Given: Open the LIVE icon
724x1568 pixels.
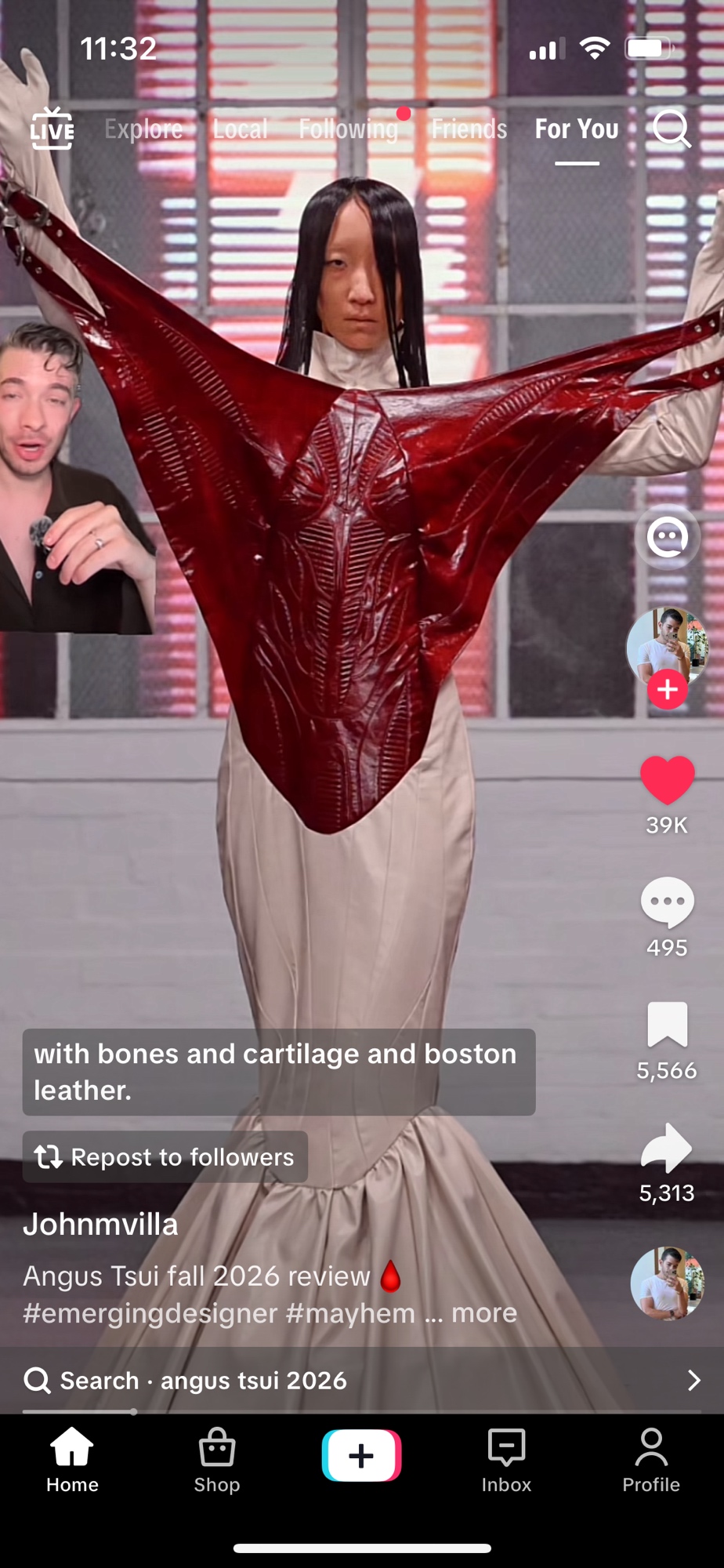Looking at the screenshot, I should pyautogui.click(x=52, y=129).
